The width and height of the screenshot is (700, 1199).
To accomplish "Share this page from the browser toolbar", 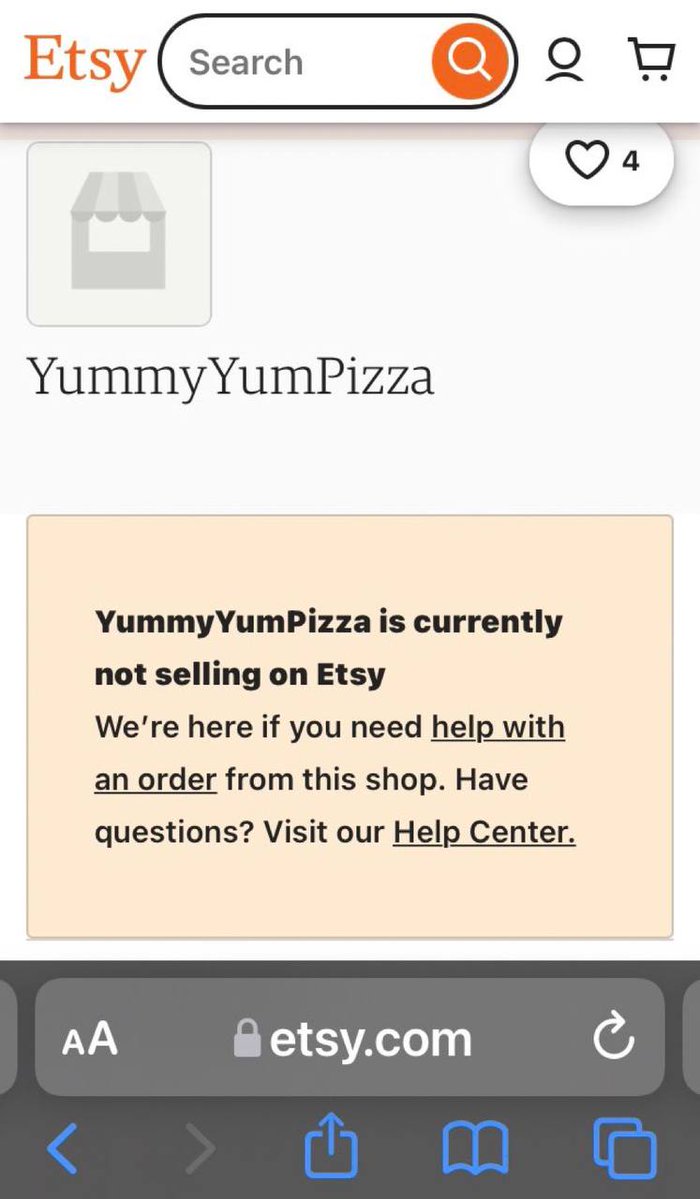I will (331, 1146).
